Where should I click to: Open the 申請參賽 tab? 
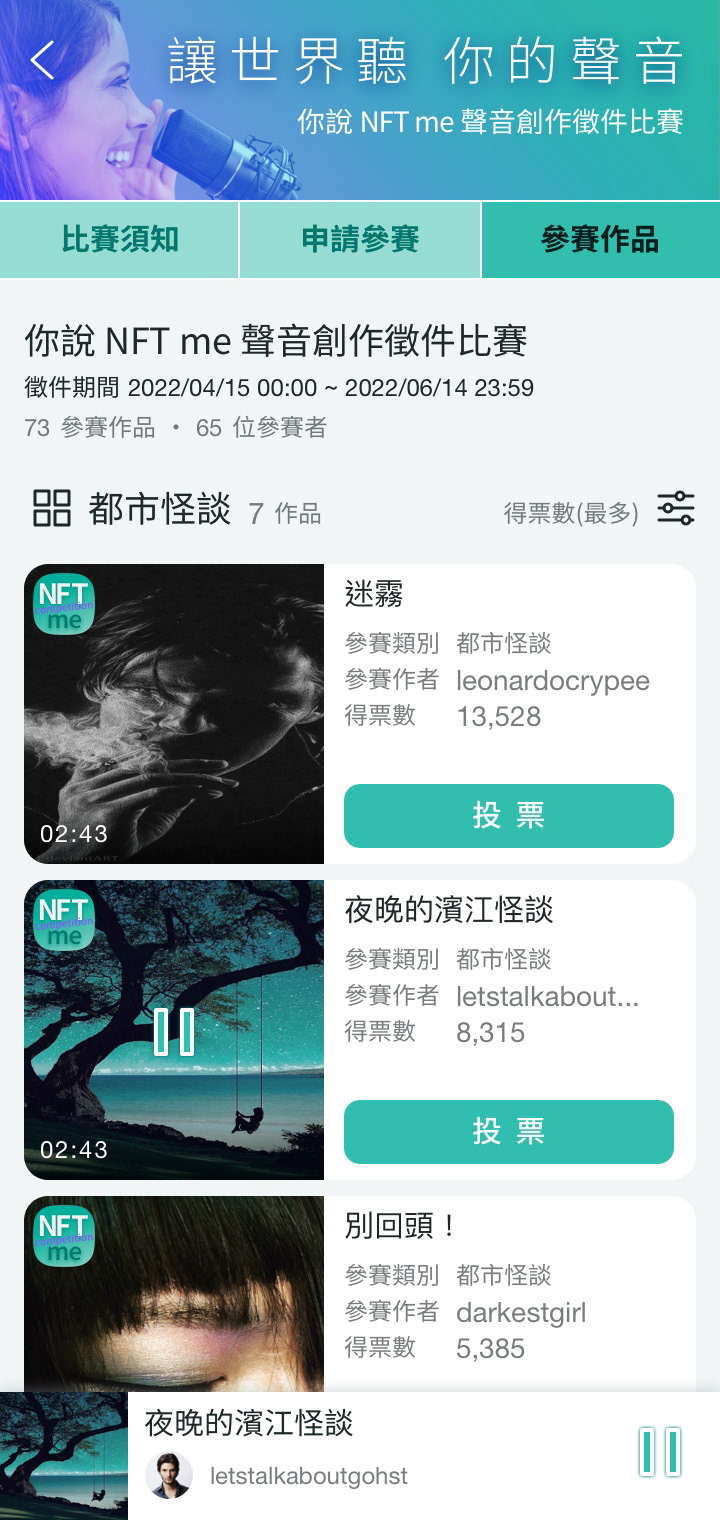coord(360,240)
